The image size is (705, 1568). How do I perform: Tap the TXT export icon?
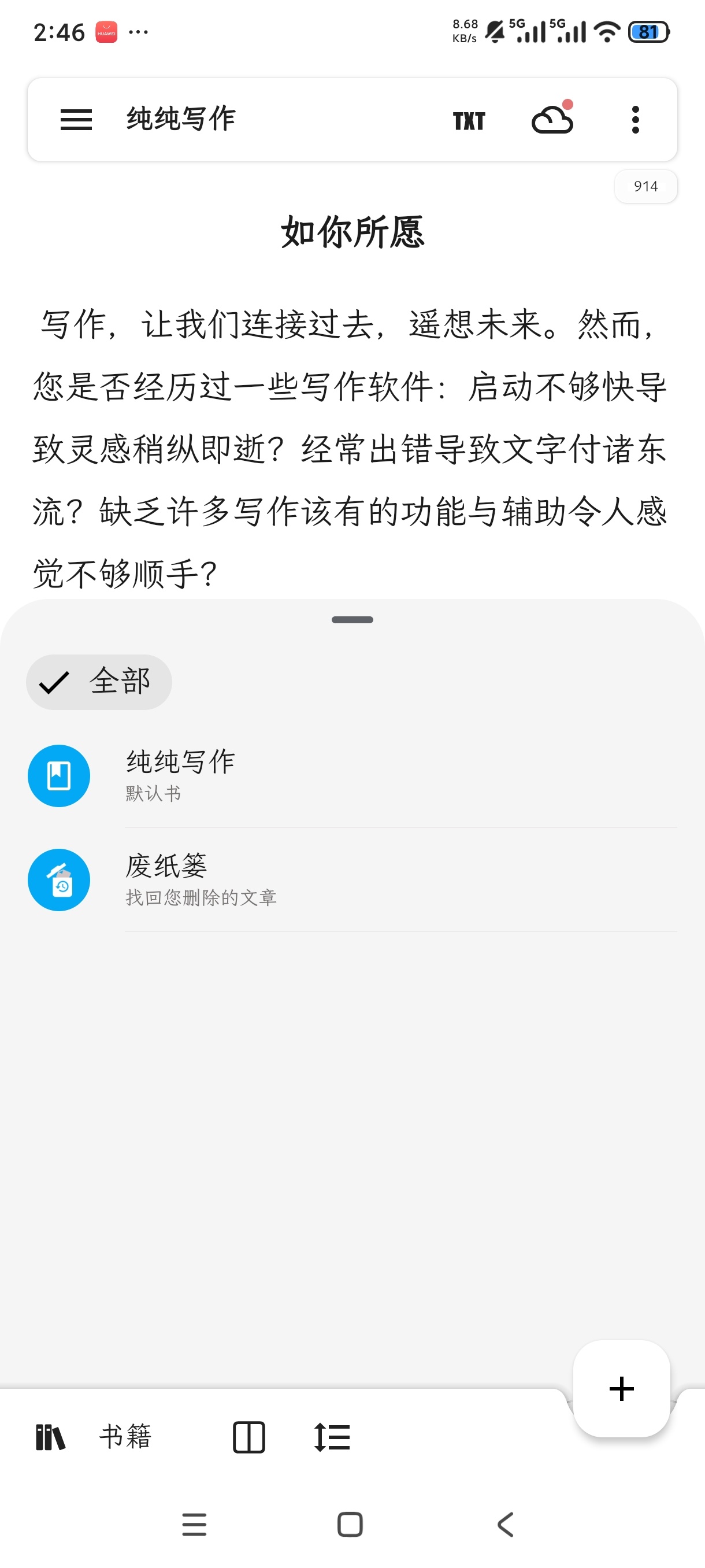tap(469, 120)
